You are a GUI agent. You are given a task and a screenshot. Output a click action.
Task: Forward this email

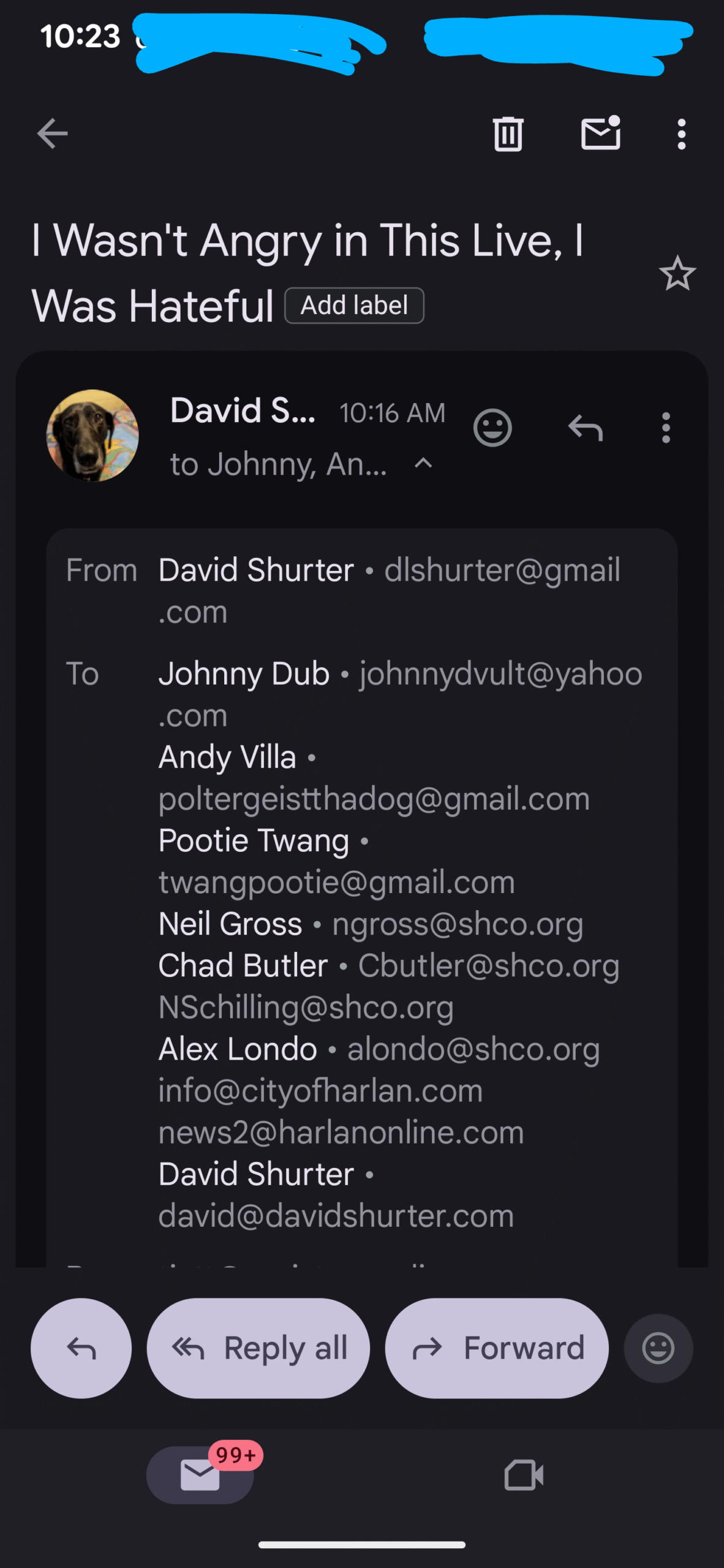[x=497, y=1348]
